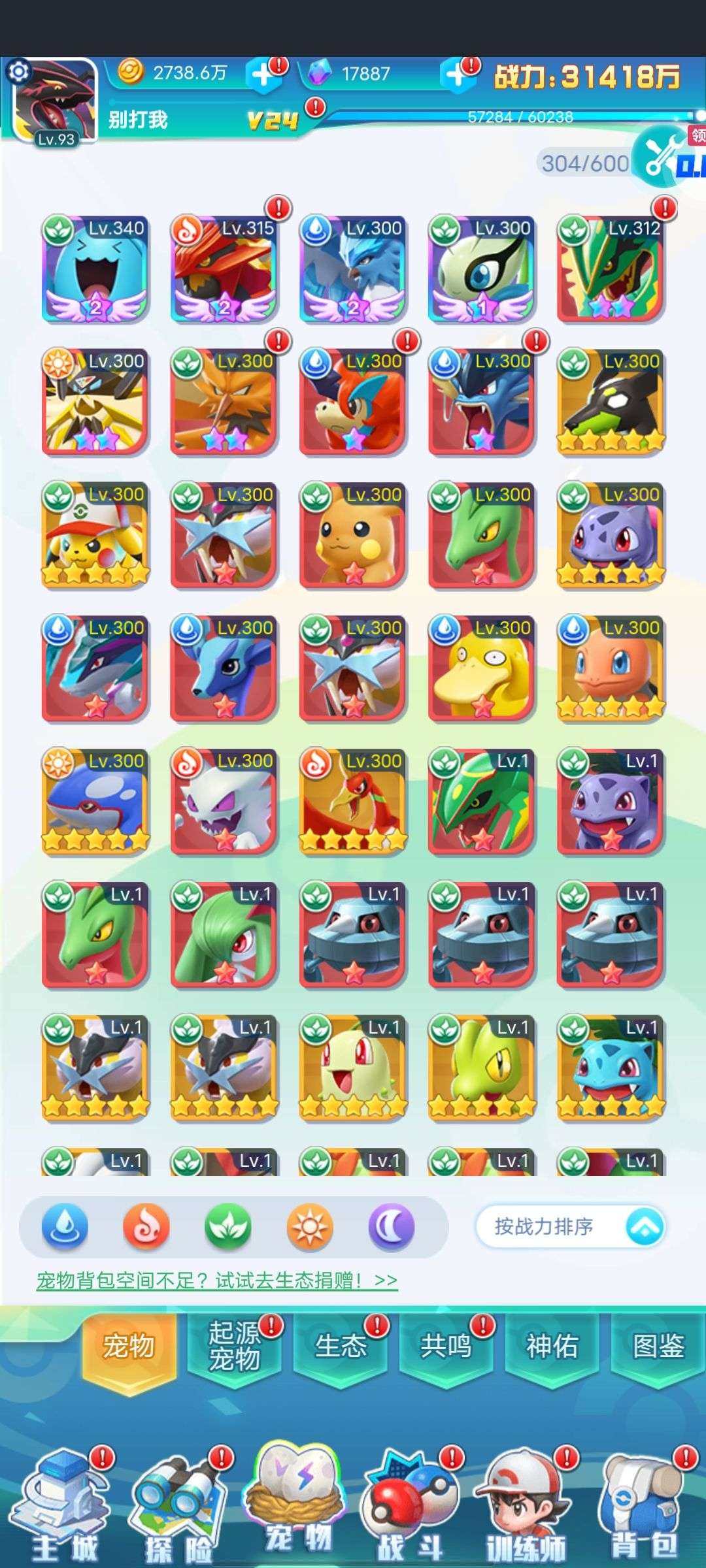Filter pets by grass type
706x1568 pixels.
[x=227, y=1227]
